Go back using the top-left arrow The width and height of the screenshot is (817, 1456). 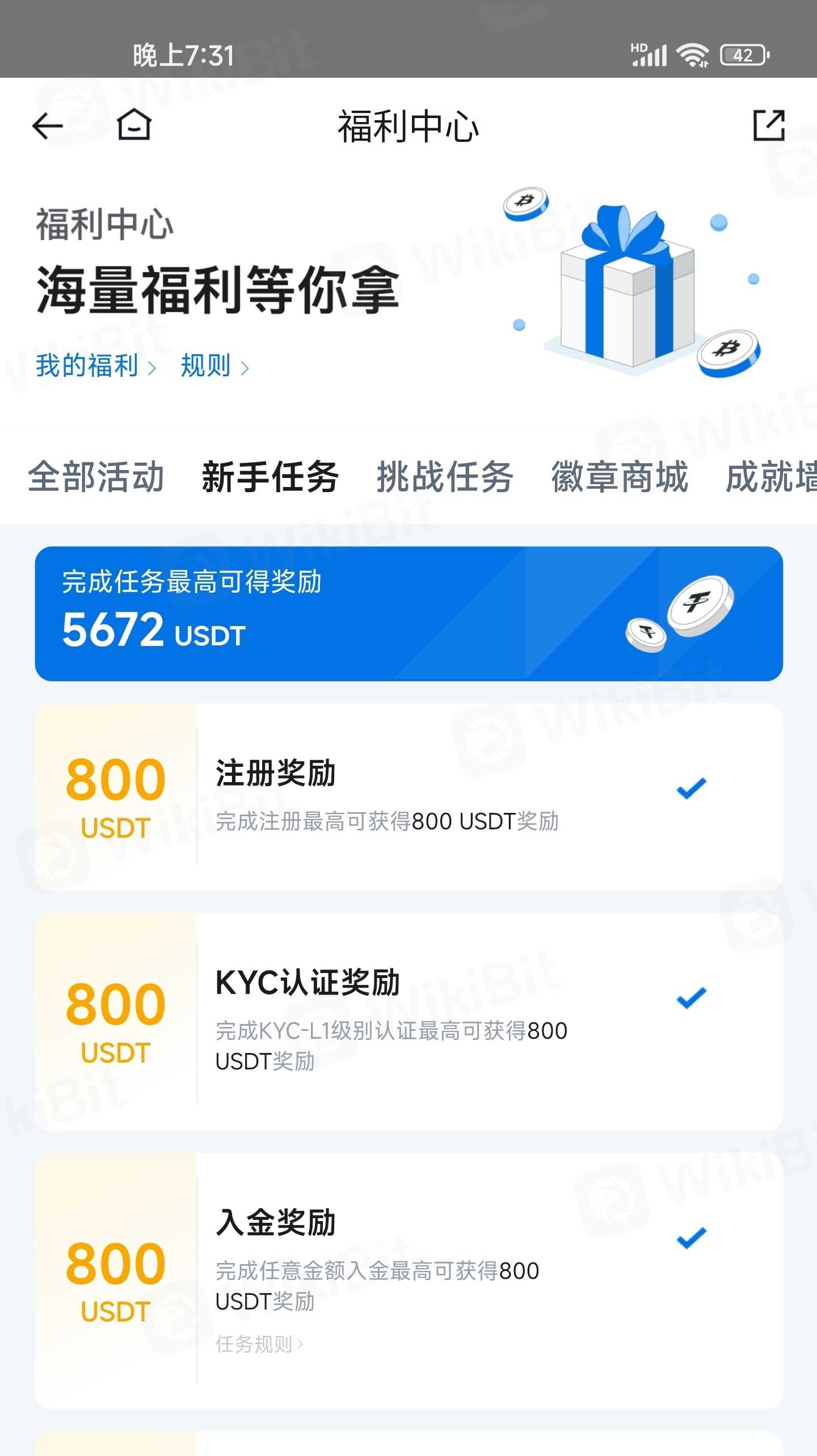pyautogui.click(x=47, y=126)
